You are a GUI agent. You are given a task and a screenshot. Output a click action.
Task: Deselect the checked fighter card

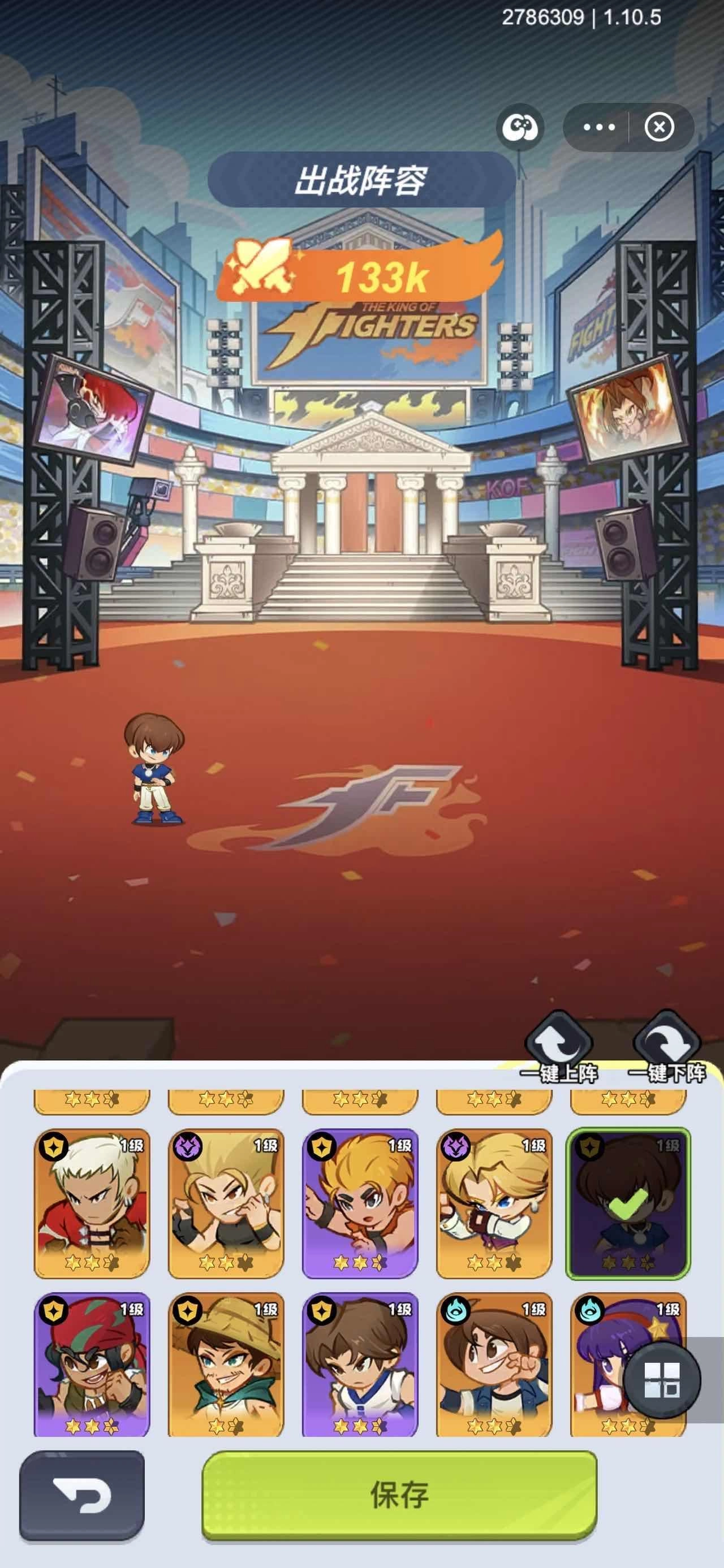click(628, 1203)
